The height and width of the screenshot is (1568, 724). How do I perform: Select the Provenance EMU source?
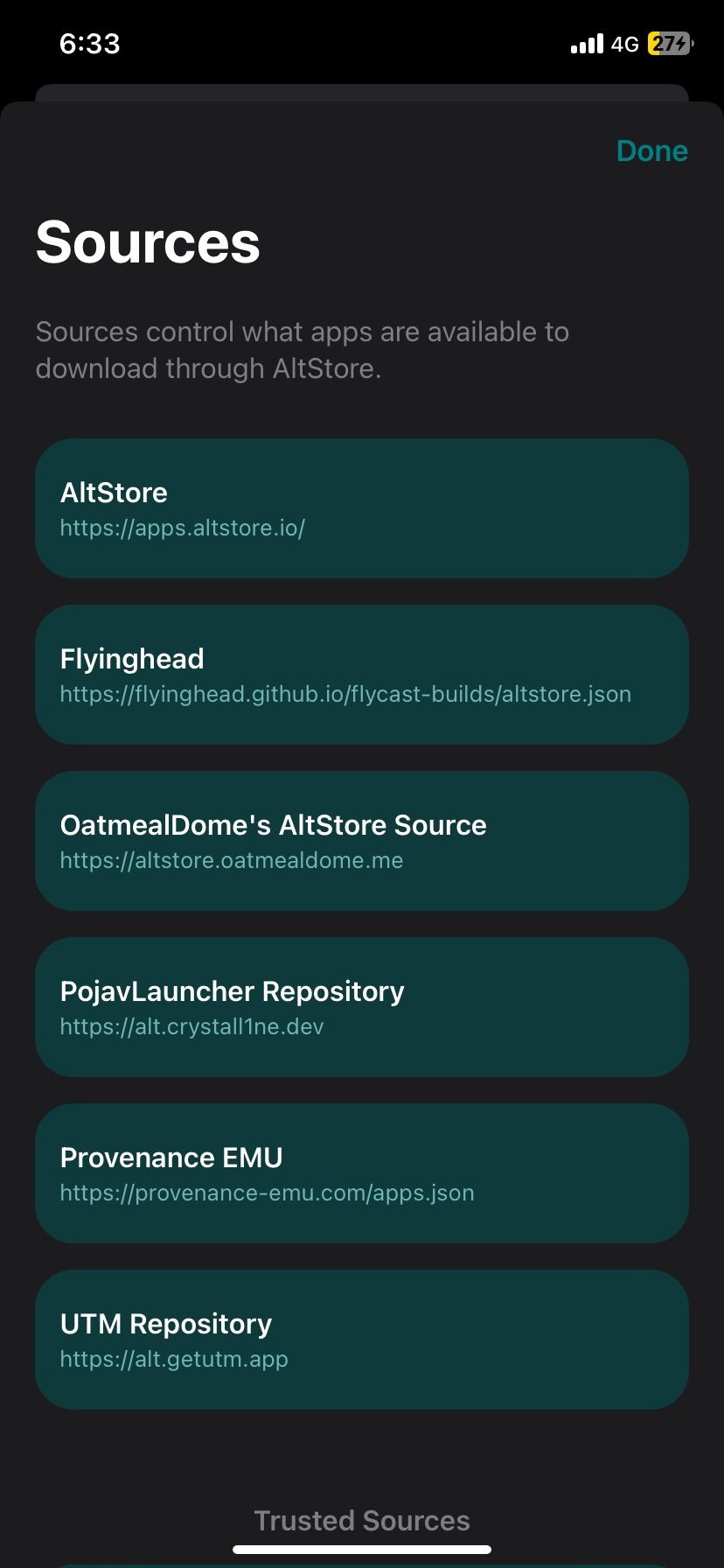pos(362,1172)
